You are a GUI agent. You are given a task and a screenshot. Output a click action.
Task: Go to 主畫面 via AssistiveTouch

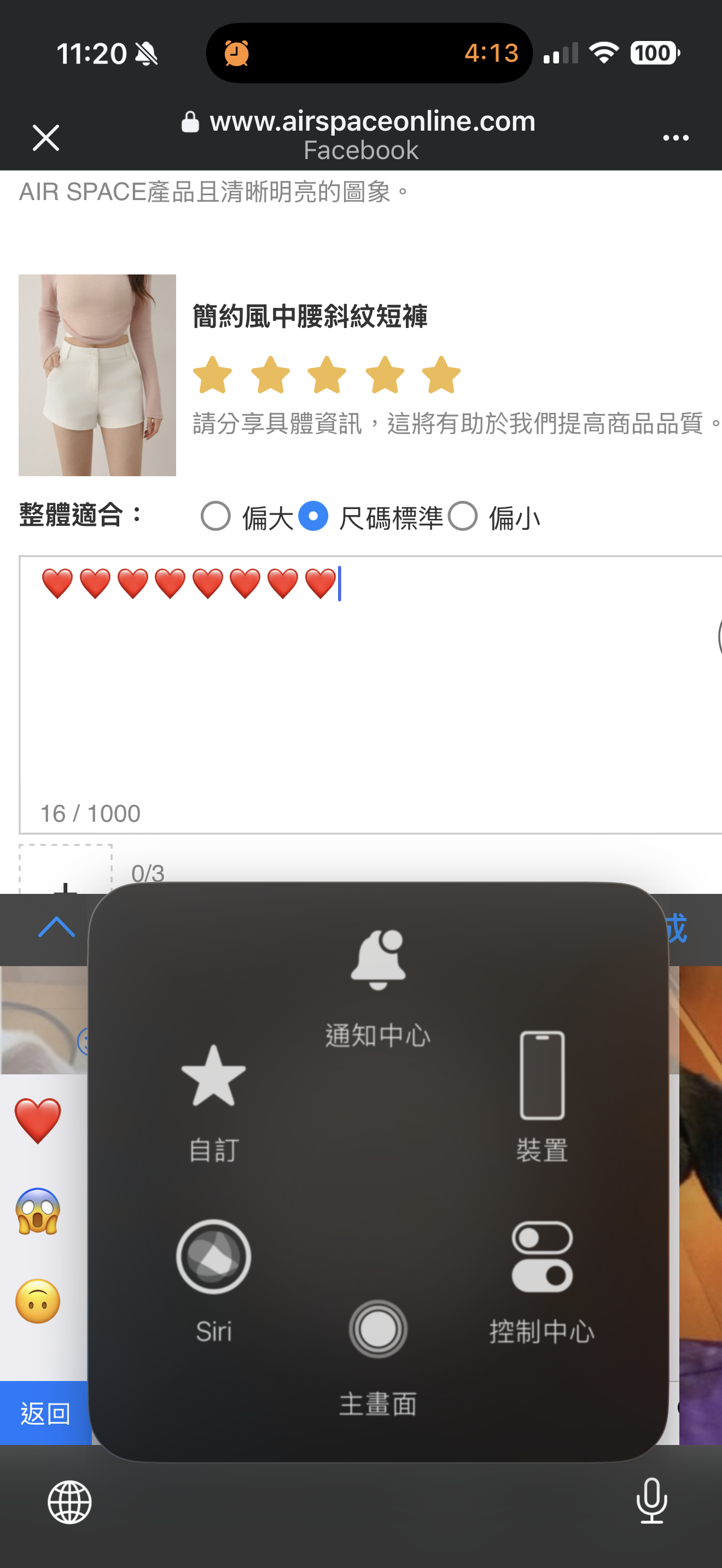click(x=377, y=1353)
